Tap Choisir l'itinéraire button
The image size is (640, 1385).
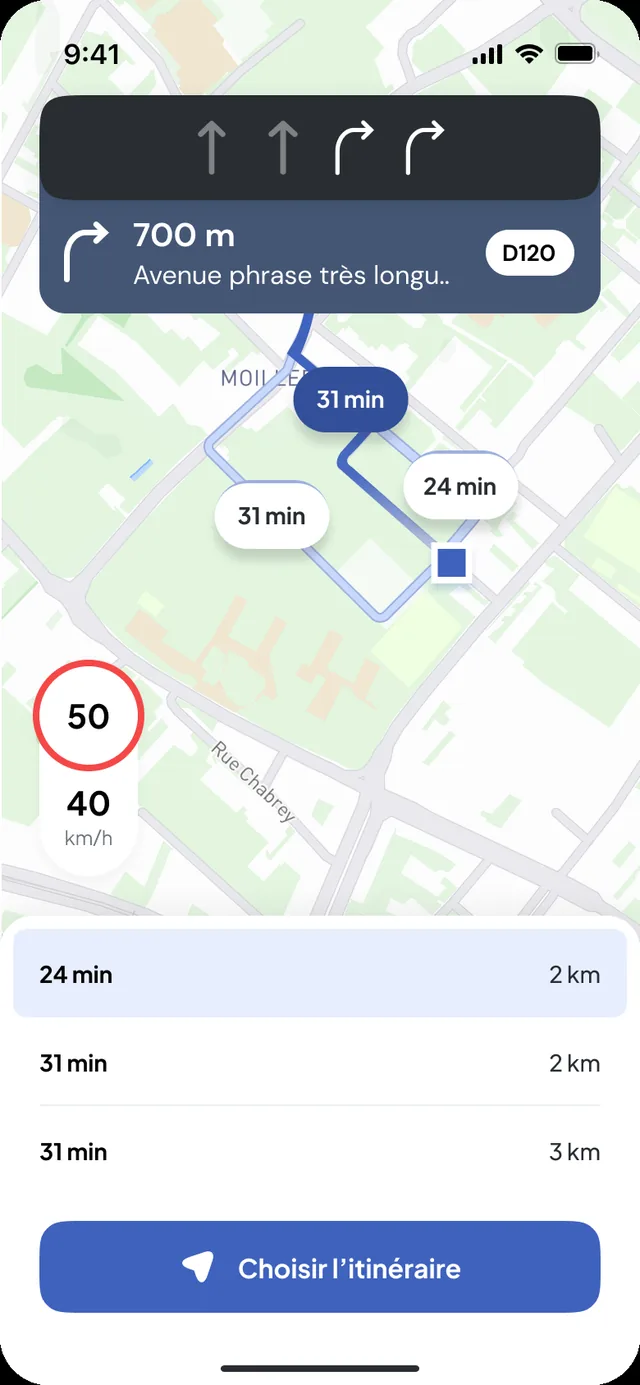click(320, 1267)
